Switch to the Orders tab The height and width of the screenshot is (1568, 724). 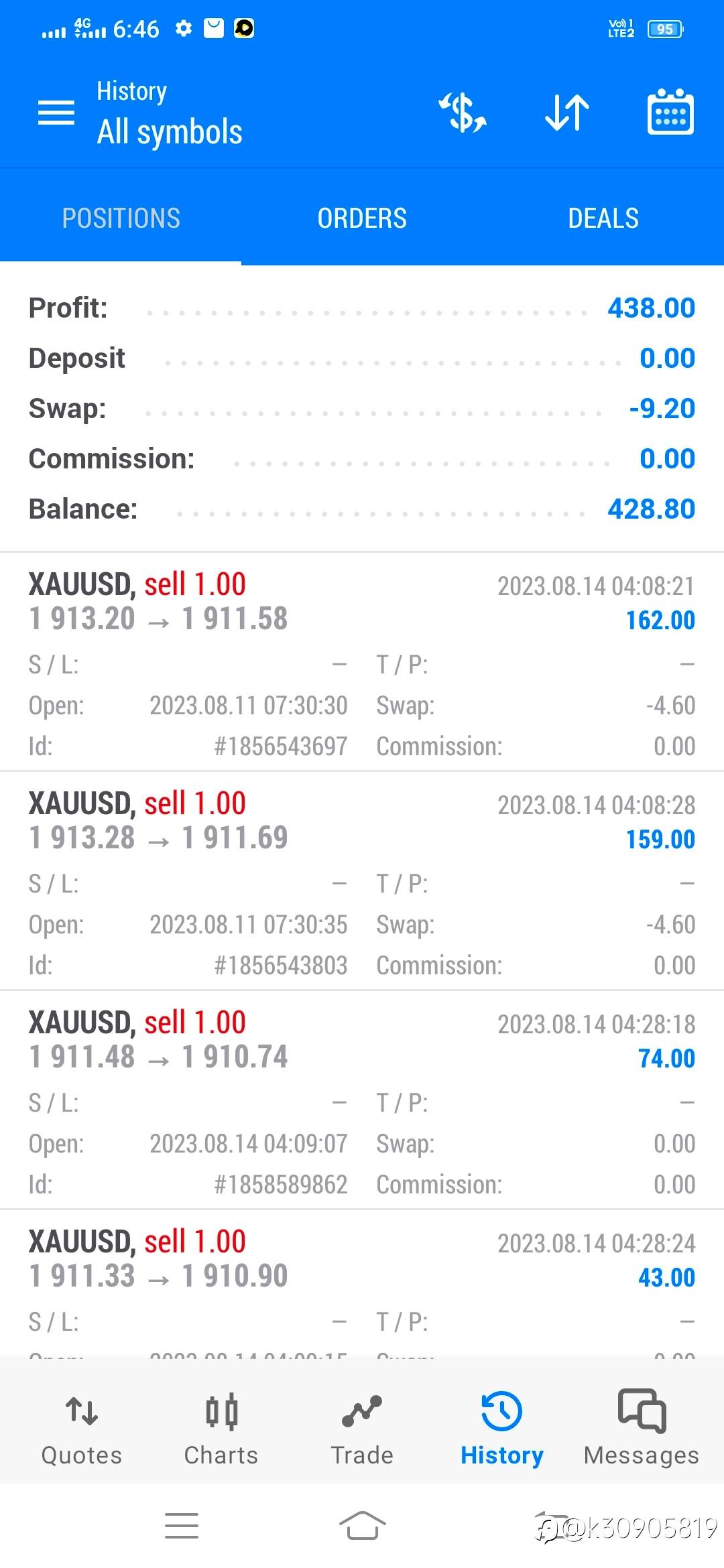tap(362, 218)
